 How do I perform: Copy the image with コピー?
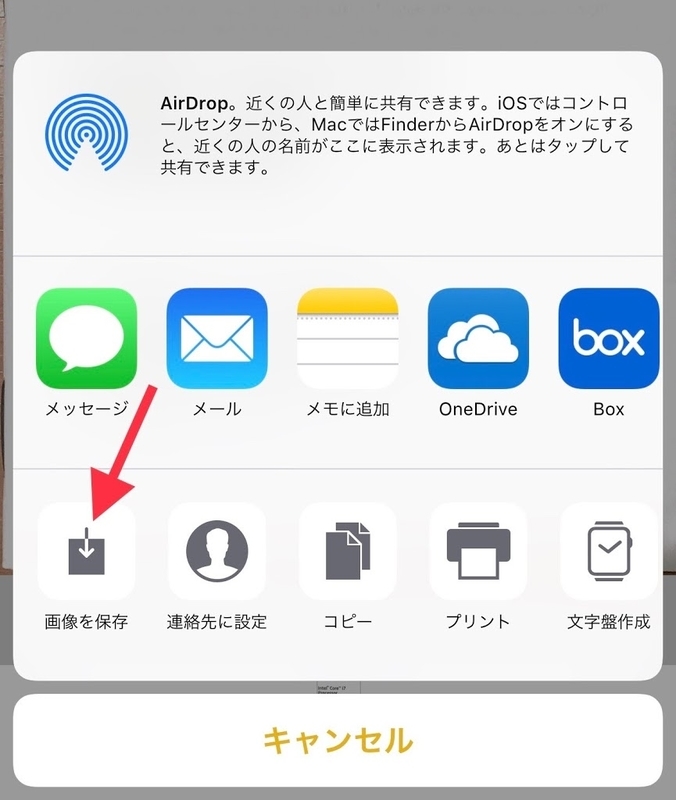click(347, 551)
